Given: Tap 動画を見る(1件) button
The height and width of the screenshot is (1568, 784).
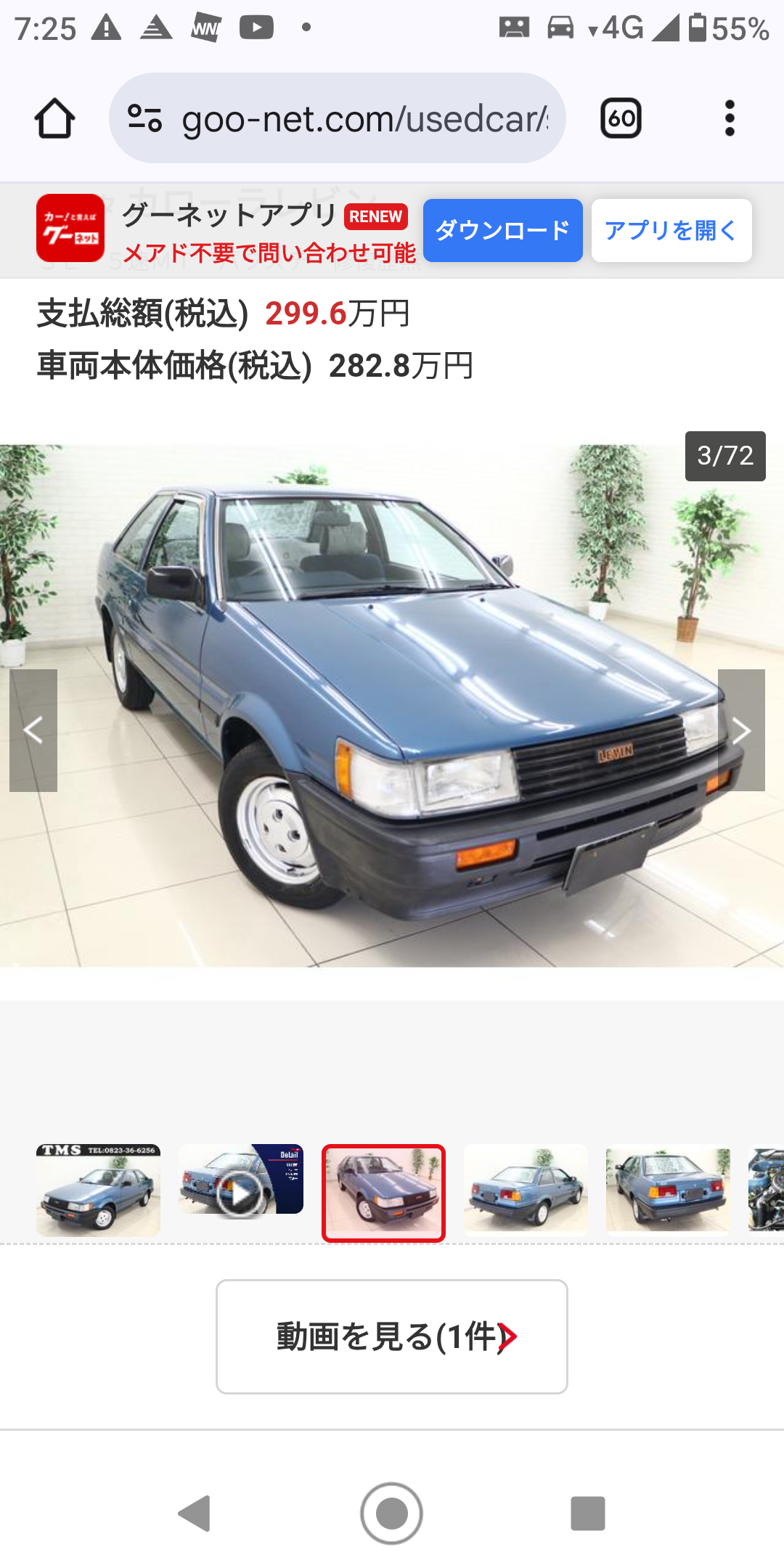Looking at the screenshot, I should point(392,1336).
